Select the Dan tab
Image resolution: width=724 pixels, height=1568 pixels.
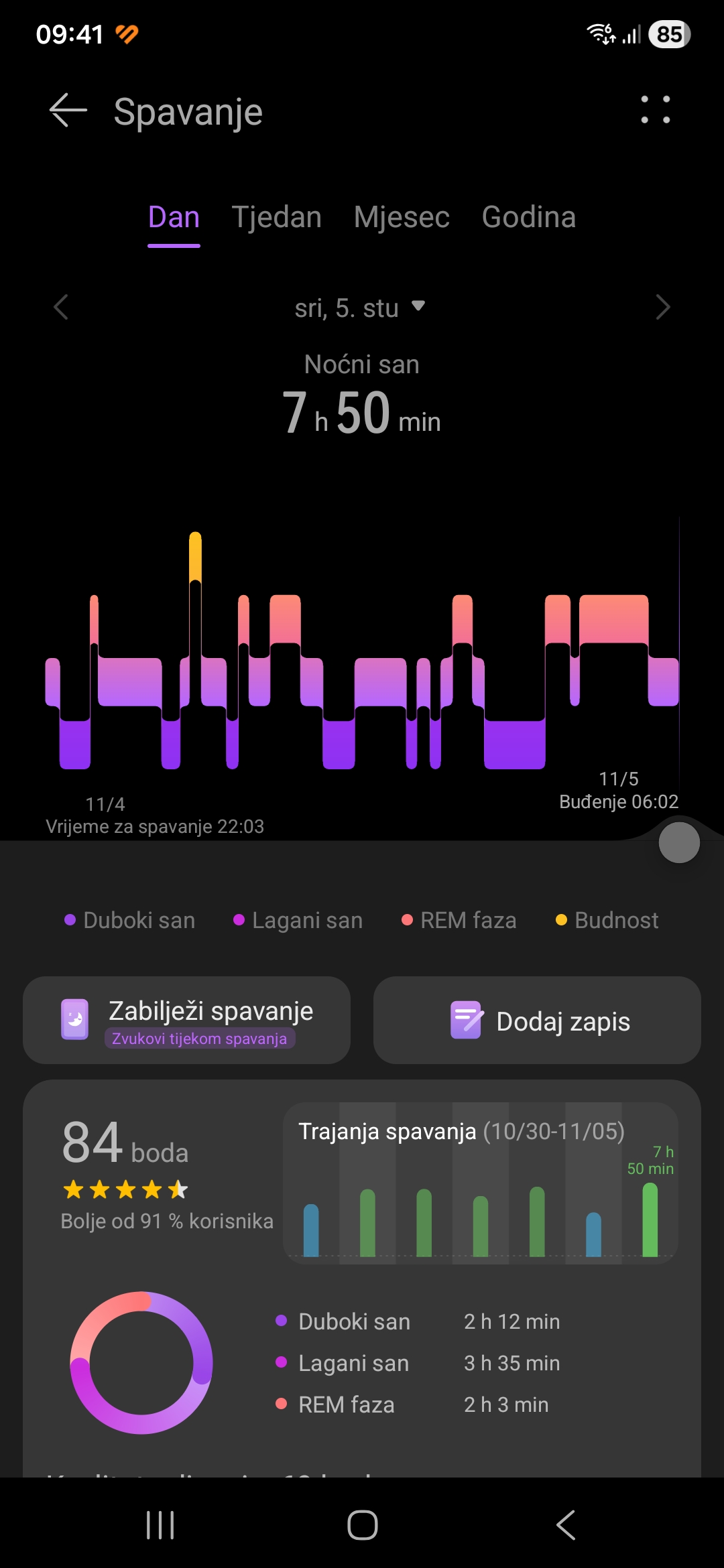click(174, 218)
